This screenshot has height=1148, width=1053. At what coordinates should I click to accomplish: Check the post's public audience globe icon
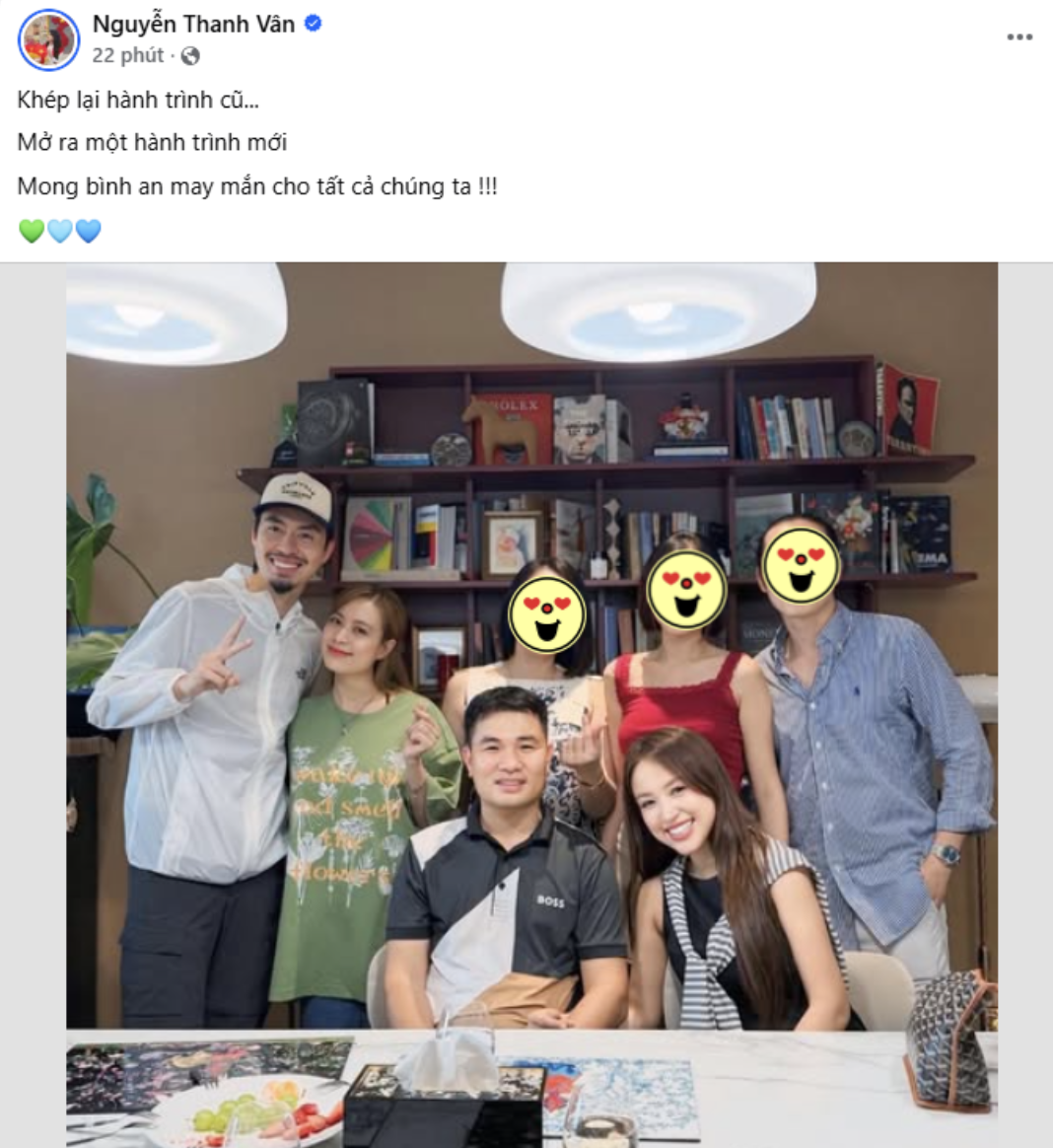coord(190,56)
